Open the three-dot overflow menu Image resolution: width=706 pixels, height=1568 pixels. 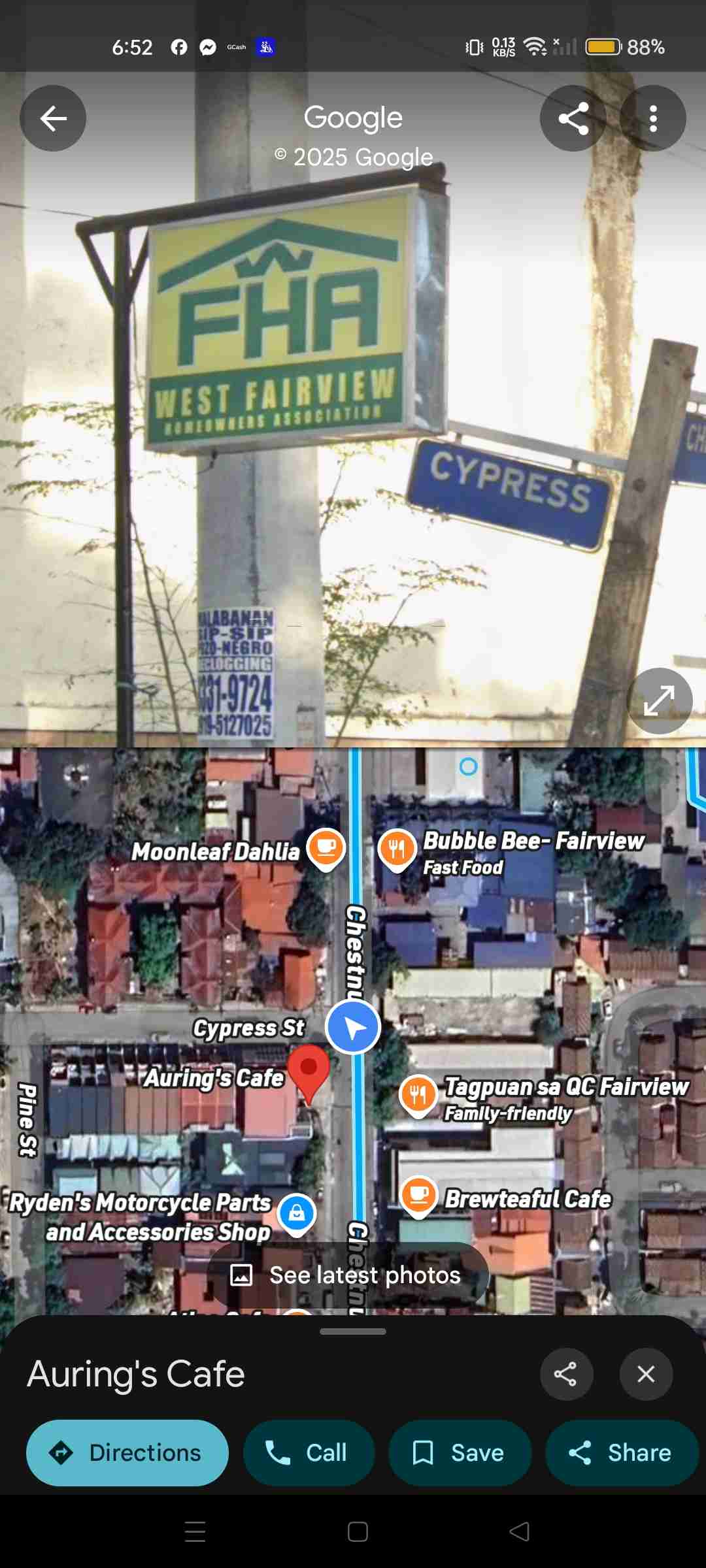(652, 118)
